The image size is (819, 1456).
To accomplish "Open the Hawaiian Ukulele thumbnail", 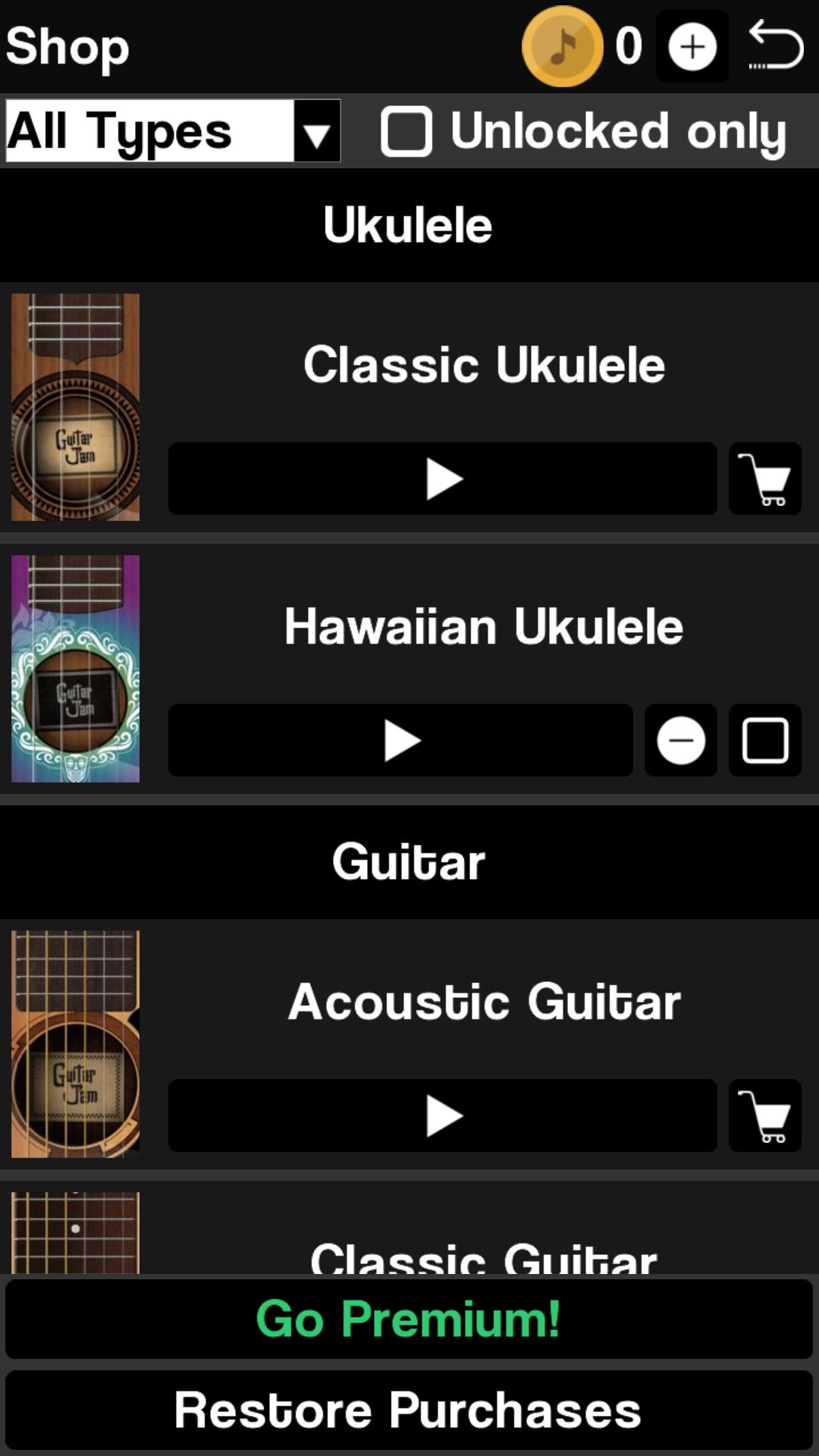I will tap(76, 669).
